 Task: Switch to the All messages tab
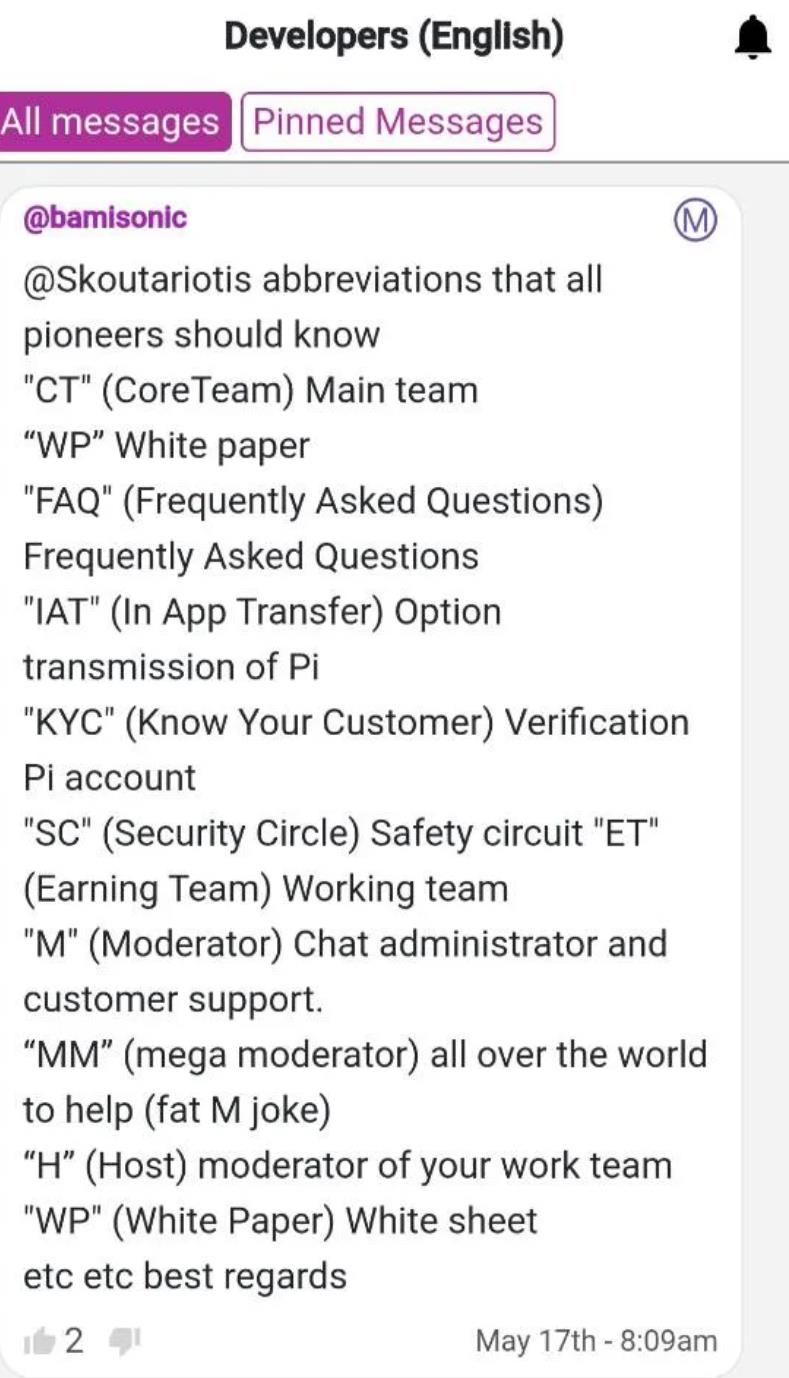[x=113, y=122]
